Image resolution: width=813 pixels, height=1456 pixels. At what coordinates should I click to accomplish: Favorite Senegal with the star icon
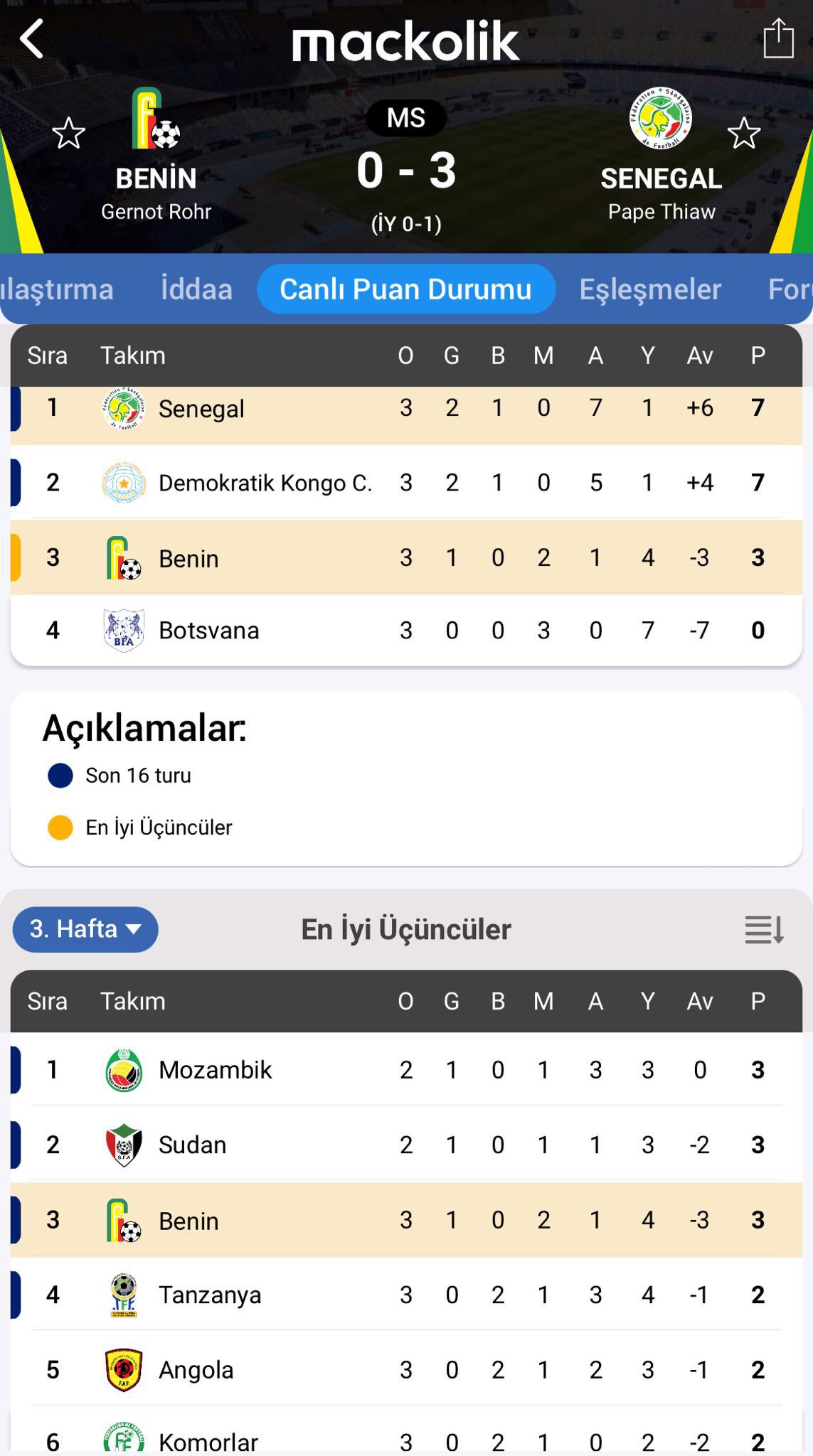pyautogui.click(x=744, y=134)
